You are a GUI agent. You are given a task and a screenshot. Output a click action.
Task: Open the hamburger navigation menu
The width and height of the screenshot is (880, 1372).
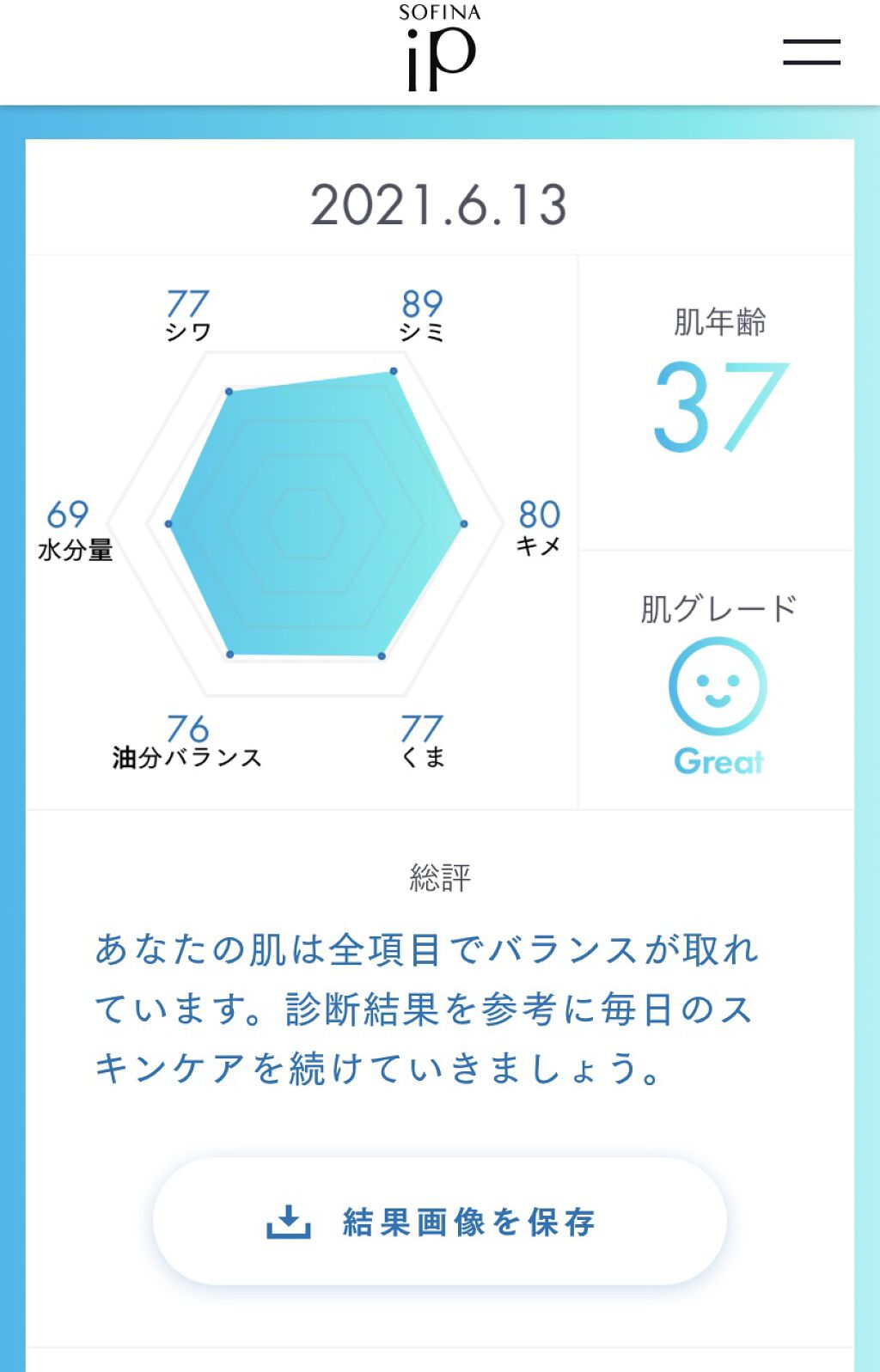click(x=810, y=53)
